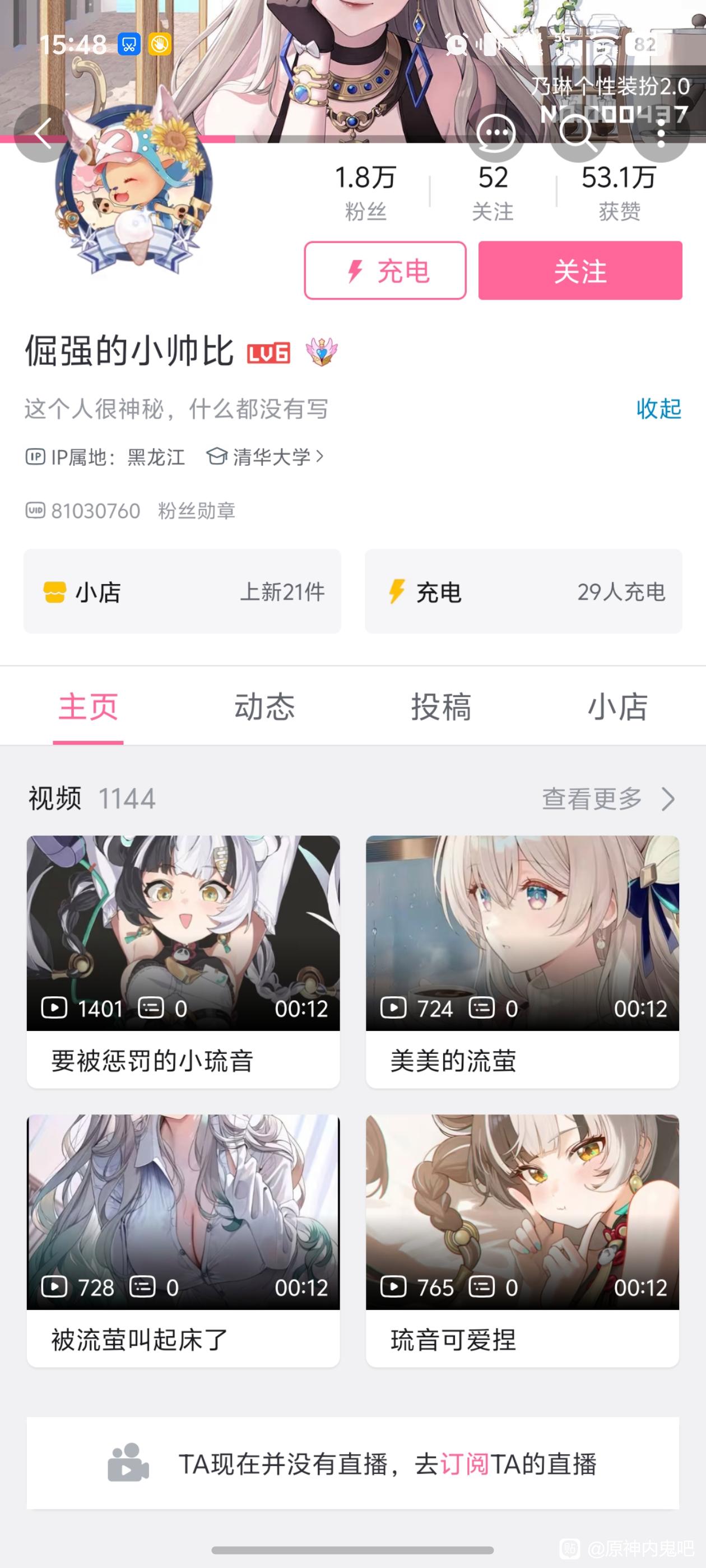Open the three-dot overflow menu
This screenshot has width=706, height=1568.
click(661, 133)
